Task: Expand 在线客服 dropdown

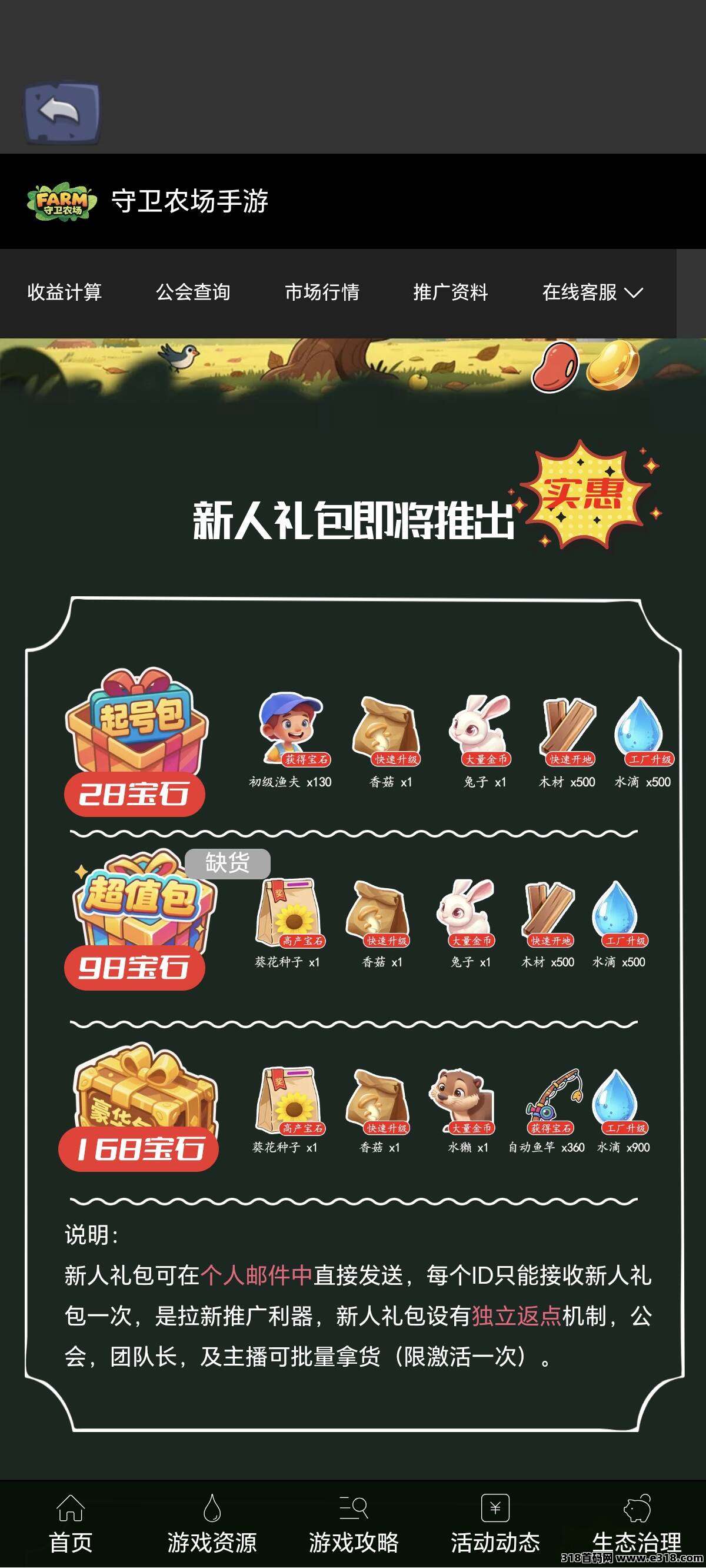Action: tap(592, 292)
